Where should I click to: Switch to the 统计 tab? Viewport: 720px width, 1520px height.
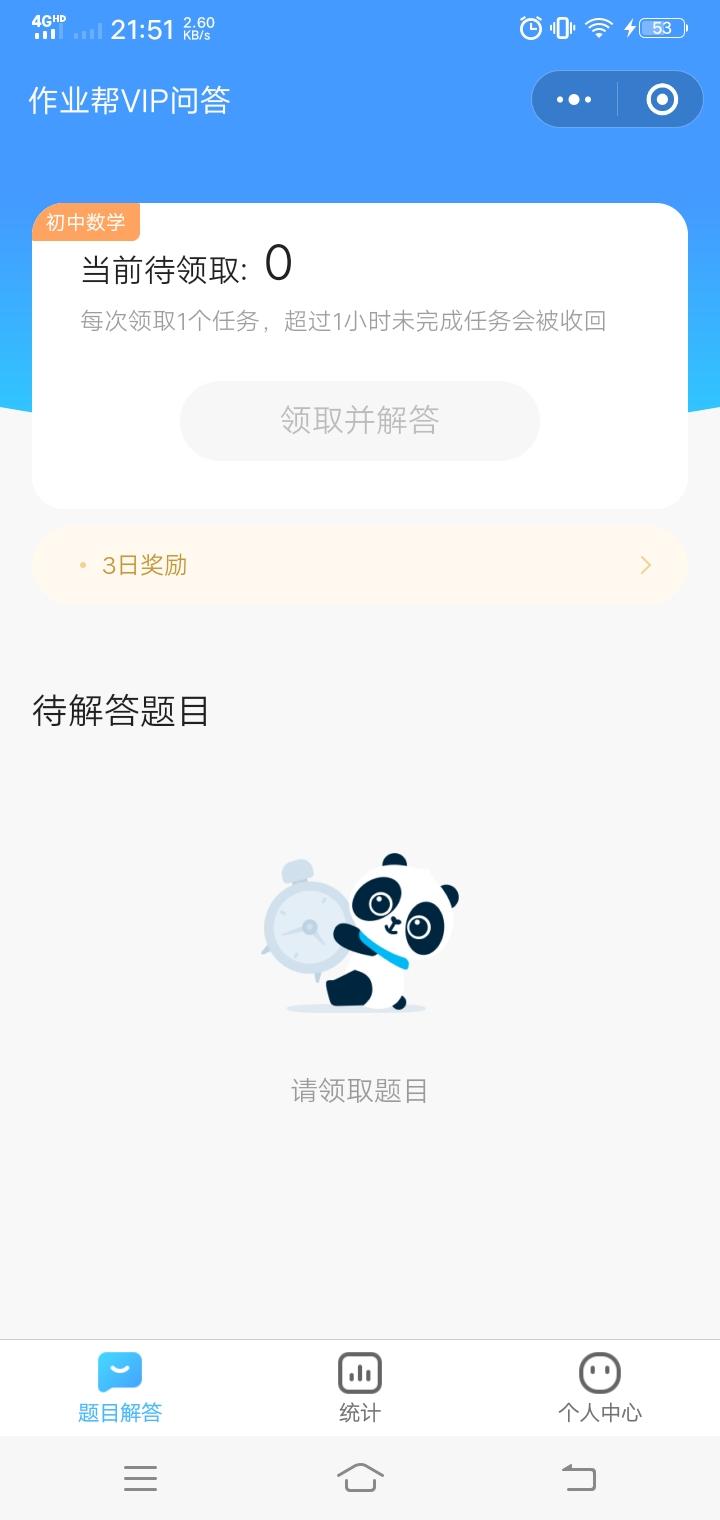click(360, 1388)
